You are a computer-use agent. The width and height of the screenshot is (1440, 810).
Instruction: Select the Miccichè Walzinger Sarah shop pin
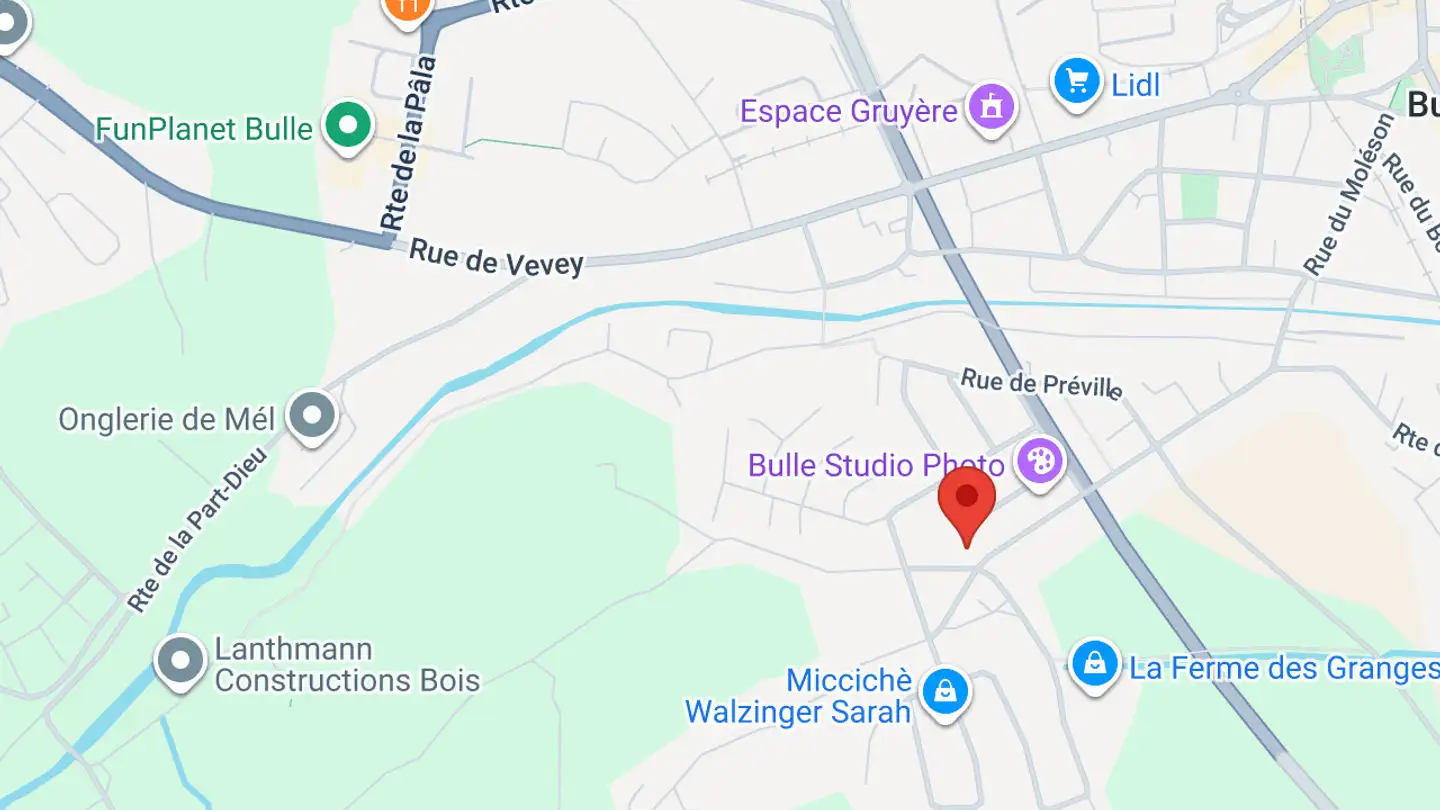944,690
